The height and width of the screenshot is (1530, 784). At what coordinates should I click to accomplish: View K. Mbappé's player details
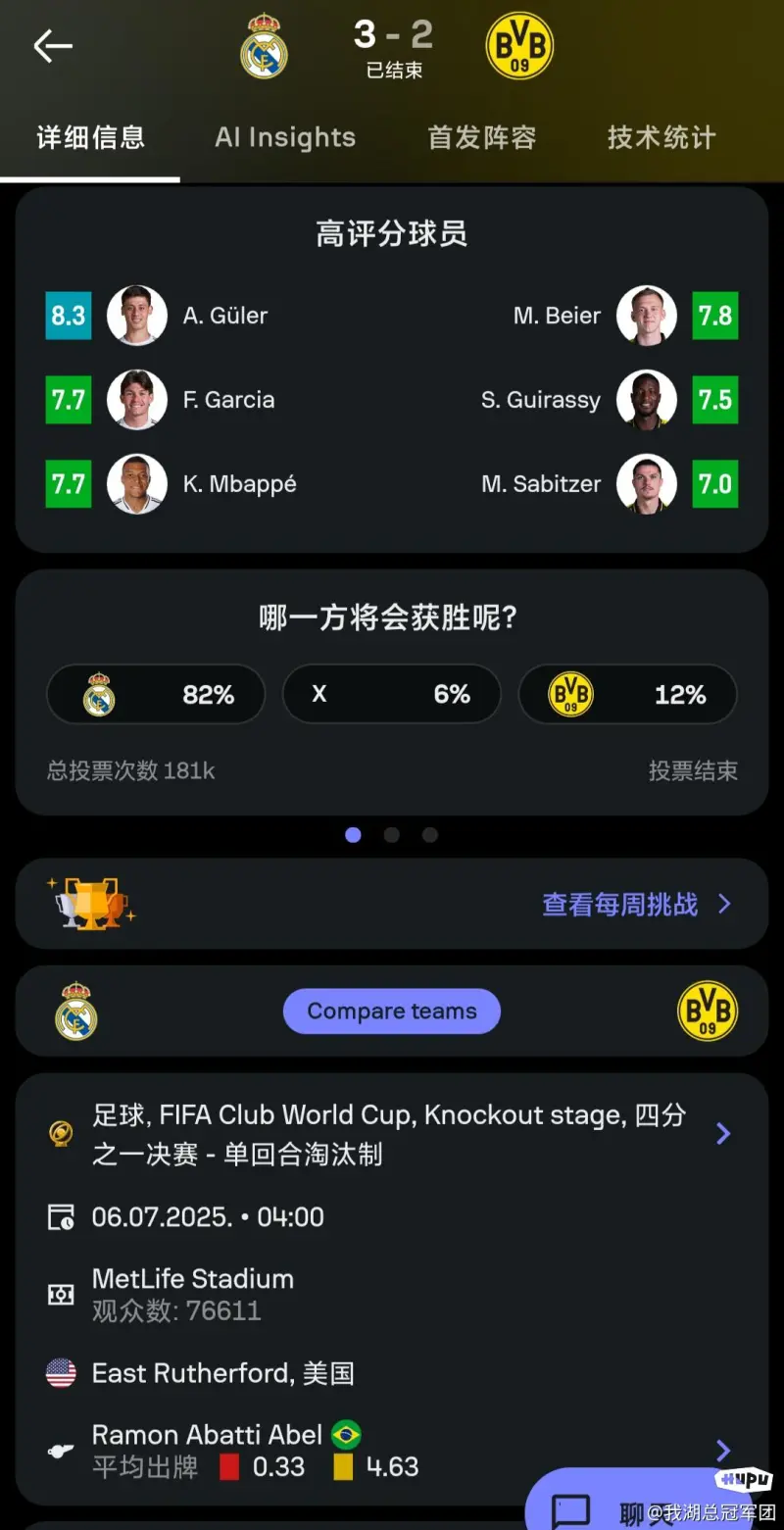click(238, 484)
